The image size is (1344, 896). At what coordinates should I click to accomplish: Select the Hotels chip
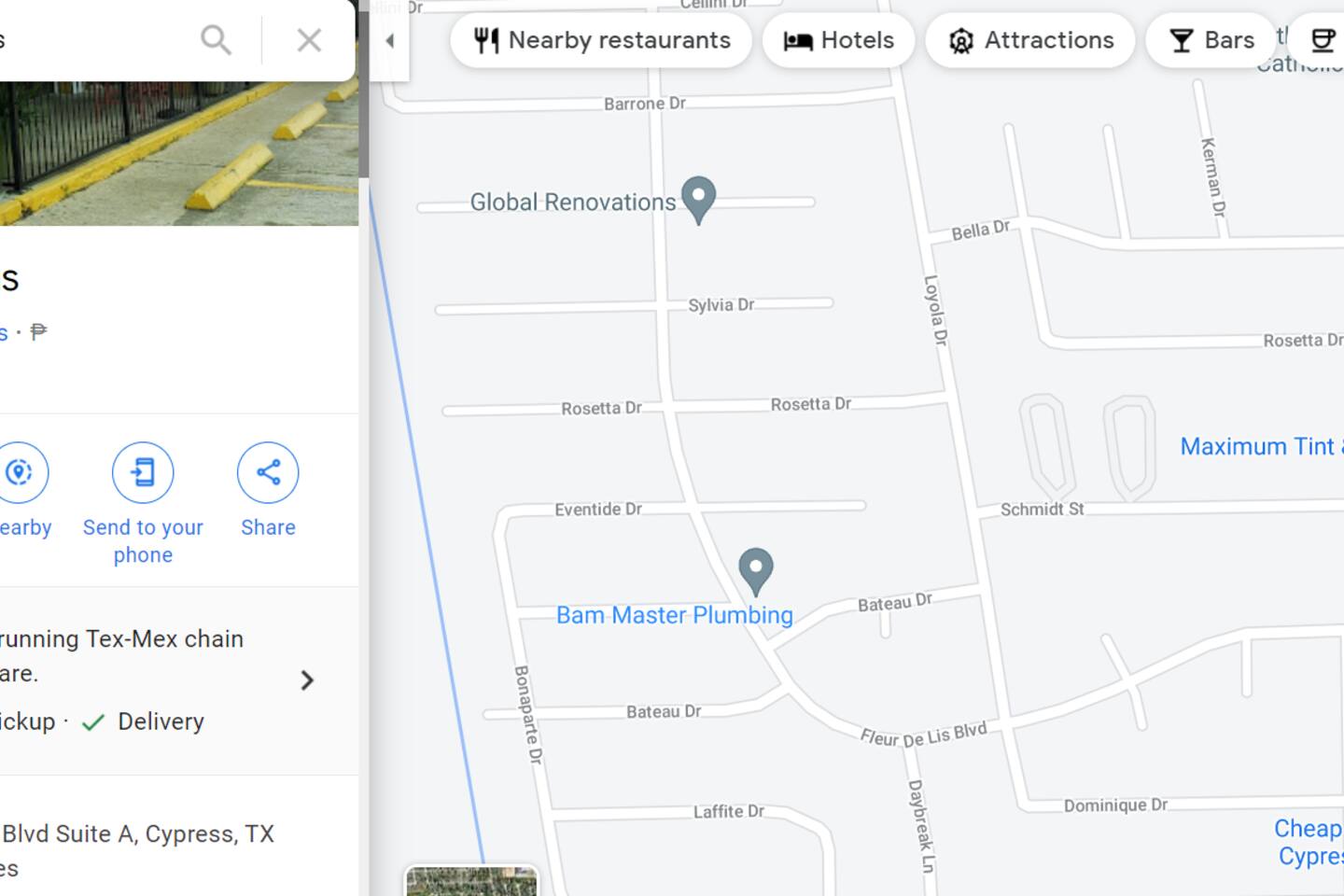(x=838, y=40)
